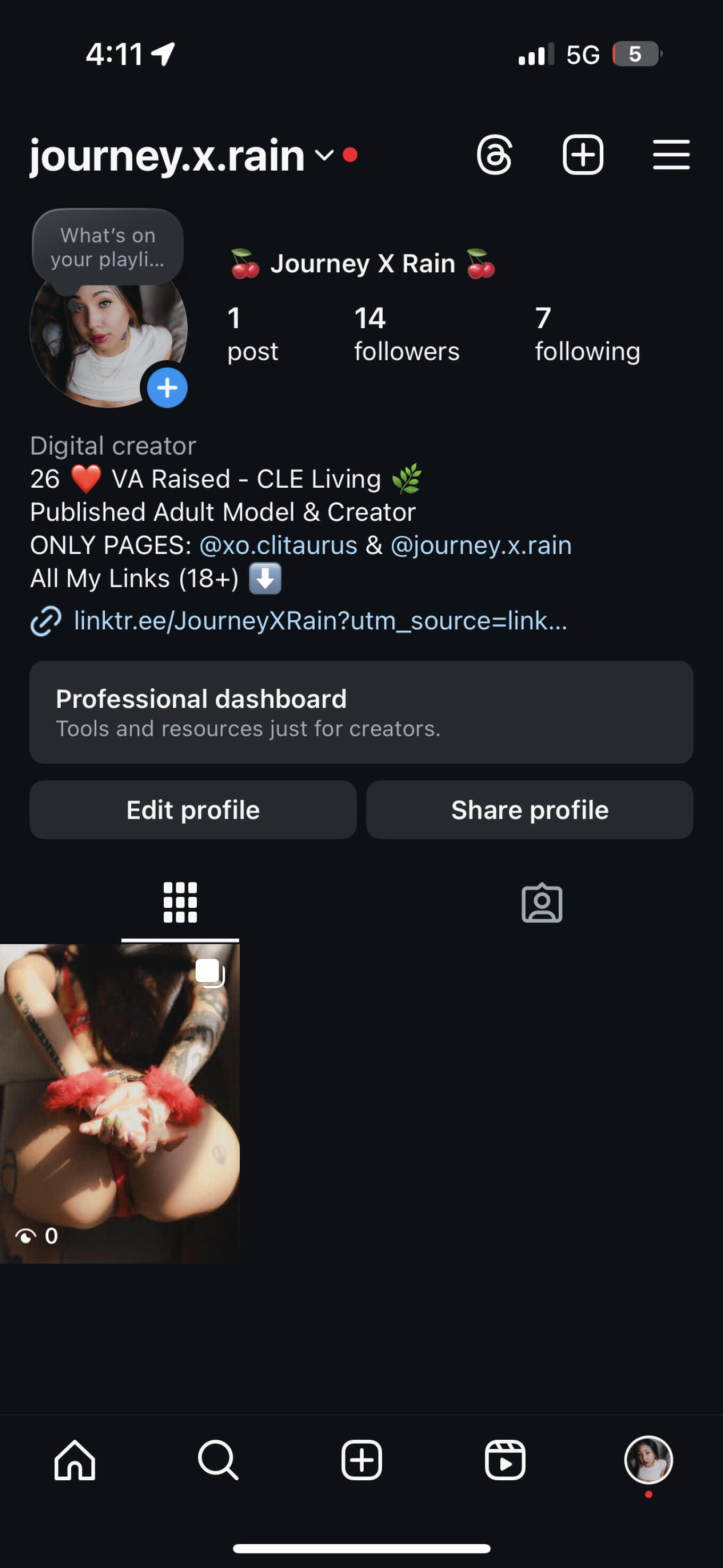Open the @xo.clitaurus mention in bio
The width and height of the screenshot is (723, 1568).
click(x=278, y=545)
